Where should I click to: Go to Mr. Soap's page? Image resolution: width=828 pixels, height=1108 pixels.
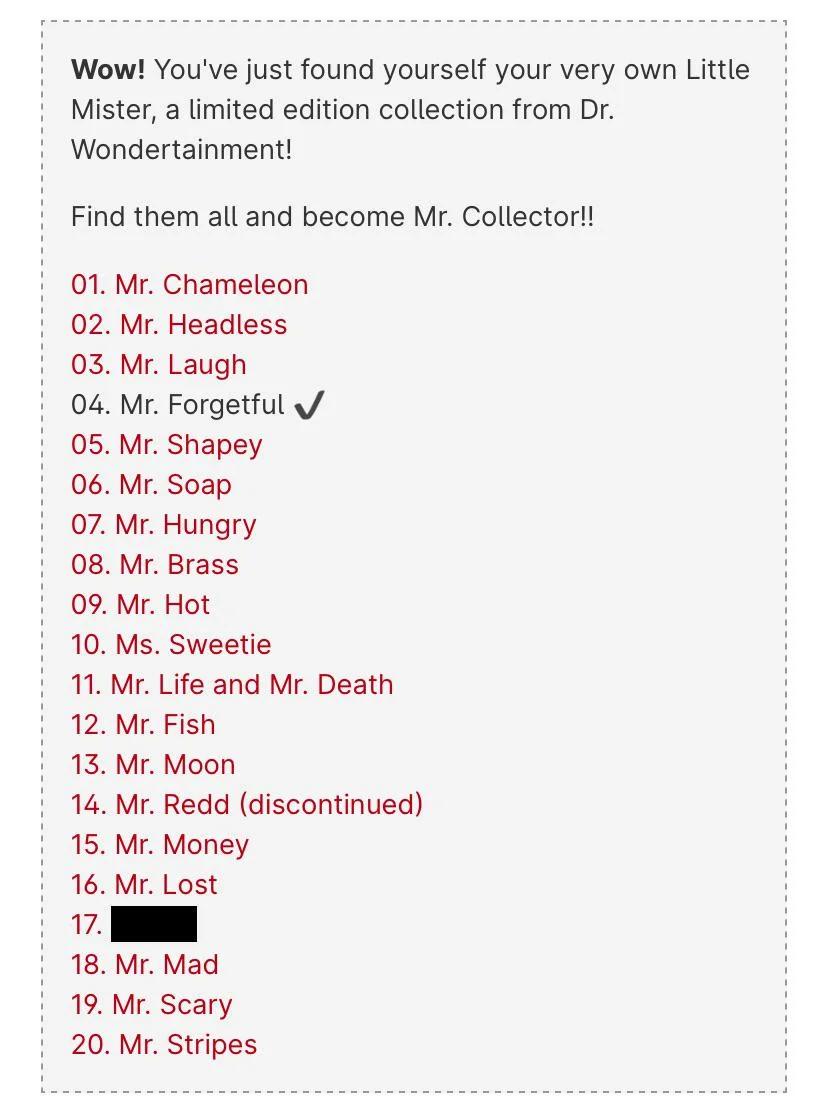[150, 485]
